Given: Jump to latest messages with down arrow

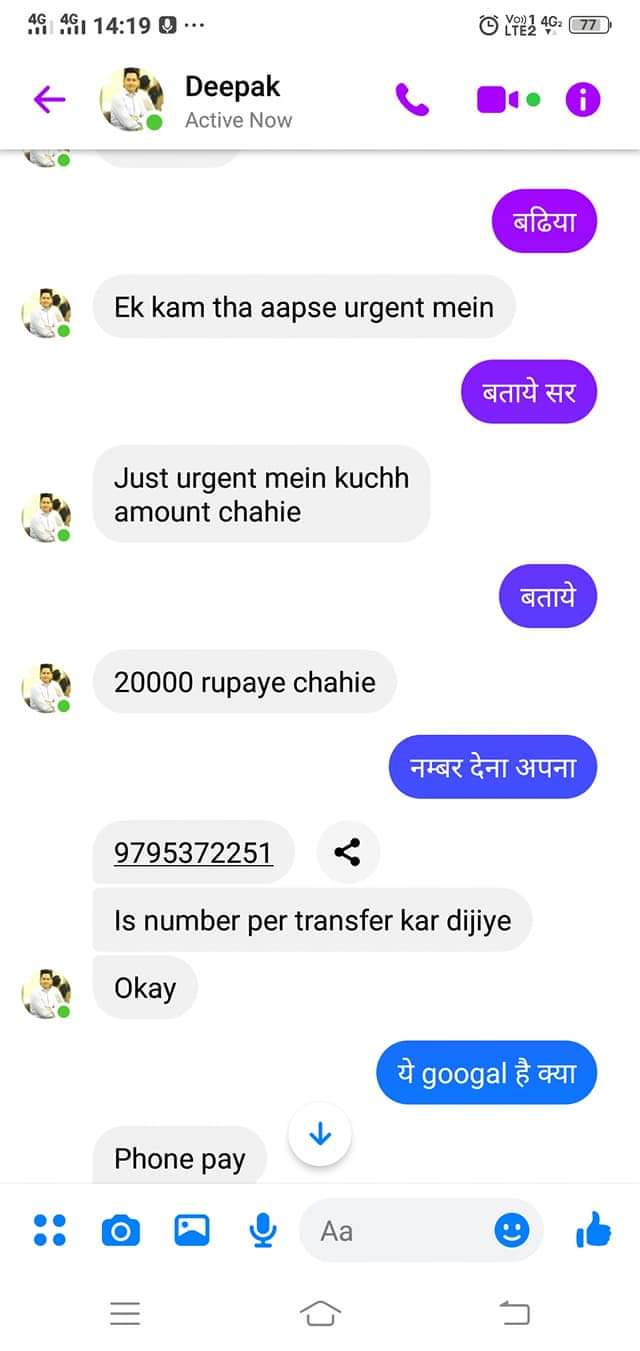Looking at the screenshot, I should point(320,1133).
